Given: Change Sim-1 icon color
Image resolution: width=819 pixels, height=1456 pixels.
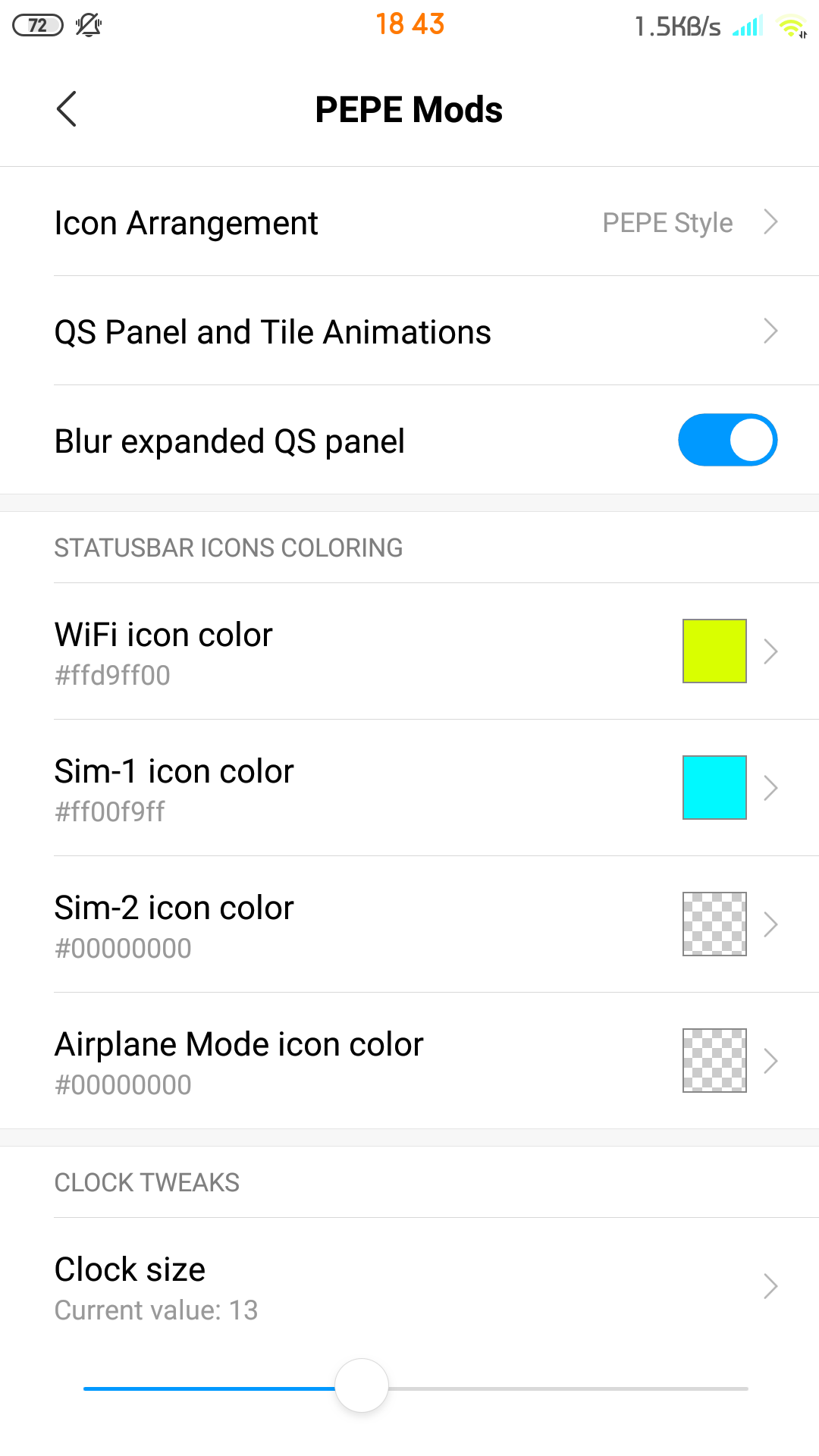Looking at the screenshot, I should 409,788.
